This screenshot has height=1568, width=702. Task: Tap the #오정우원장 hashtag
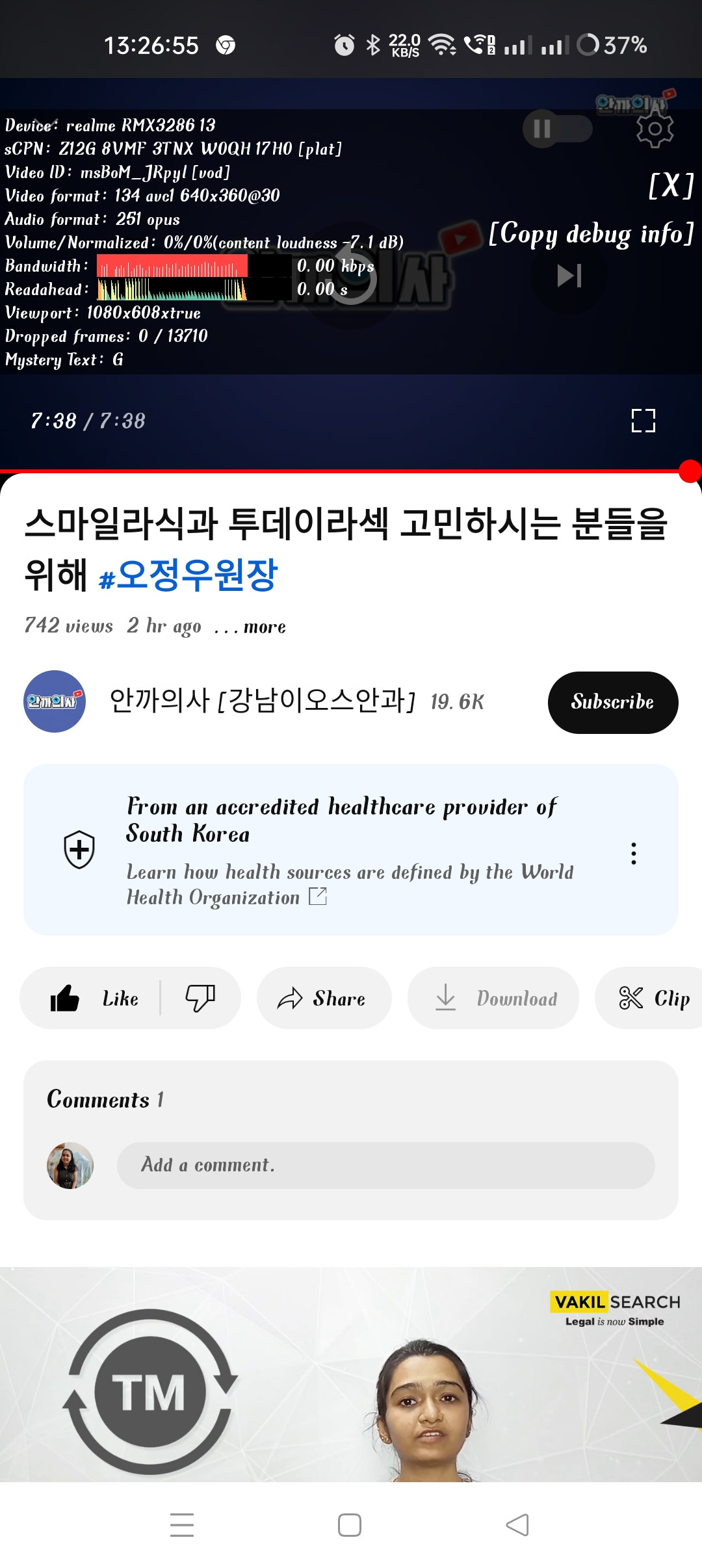[x=188, y=575]
